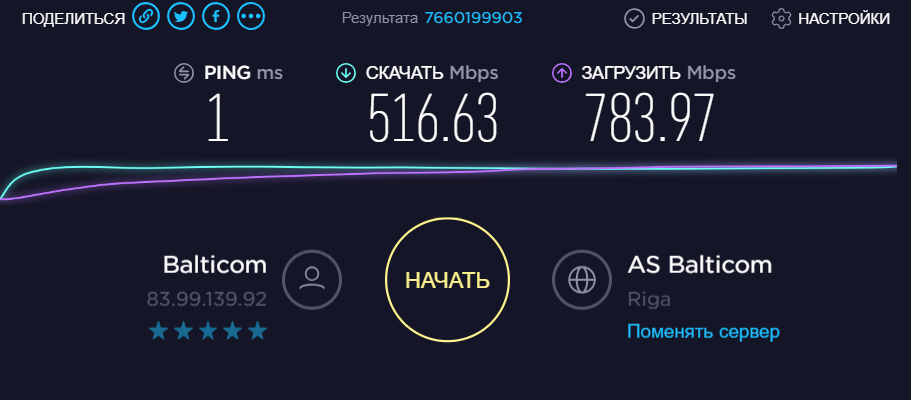
Task: Share the result on Twitter
Action: point(180,17)
